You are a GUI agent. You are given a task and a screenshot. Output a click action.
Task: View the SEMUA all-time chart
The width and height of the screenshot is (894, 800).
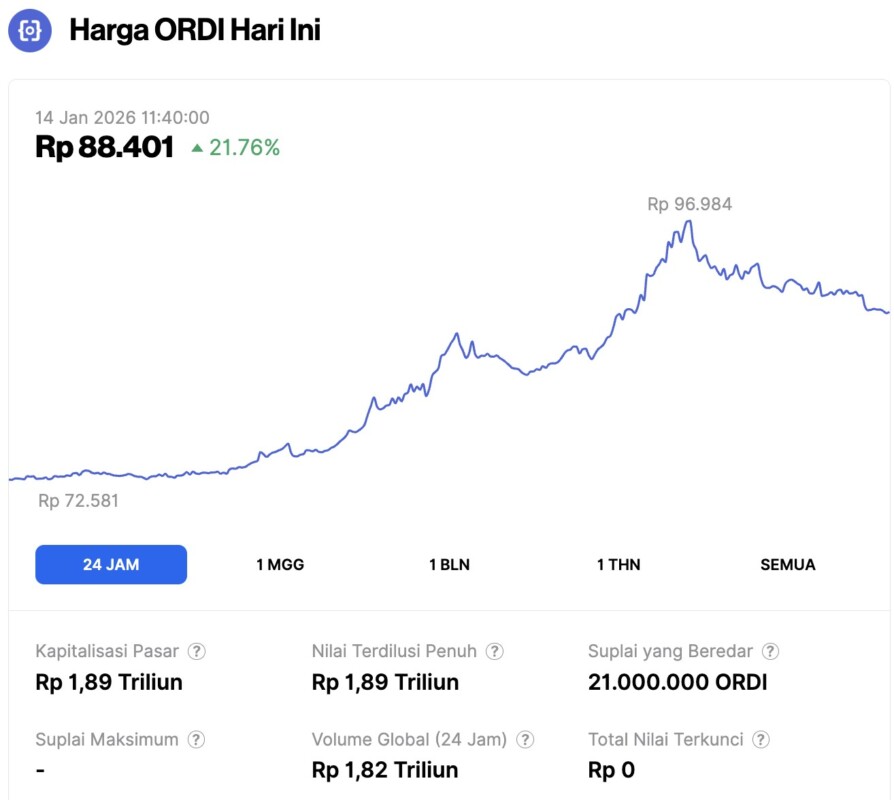pos(788,564)
